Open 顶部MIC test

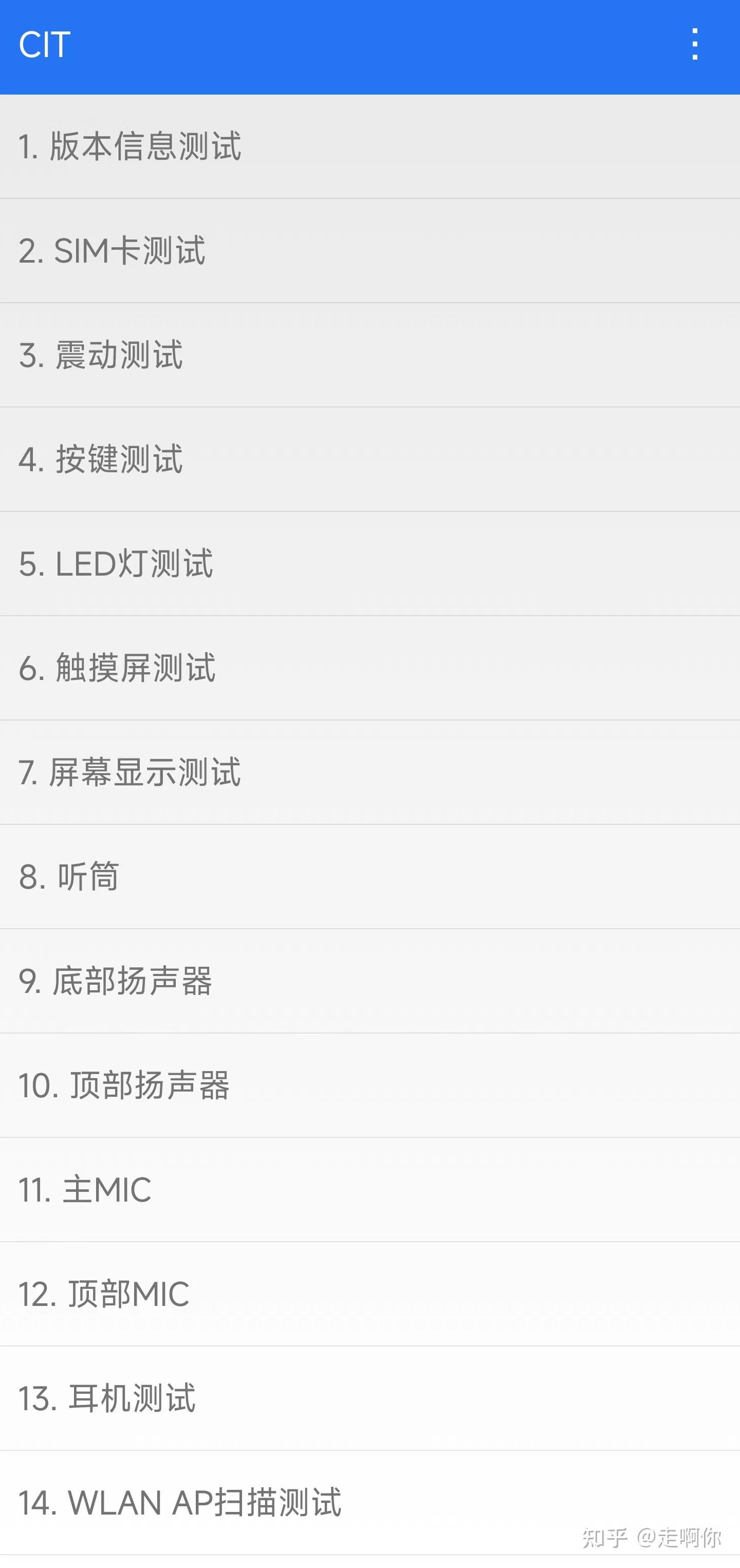pyautogui.click(x=370, y=1294)
